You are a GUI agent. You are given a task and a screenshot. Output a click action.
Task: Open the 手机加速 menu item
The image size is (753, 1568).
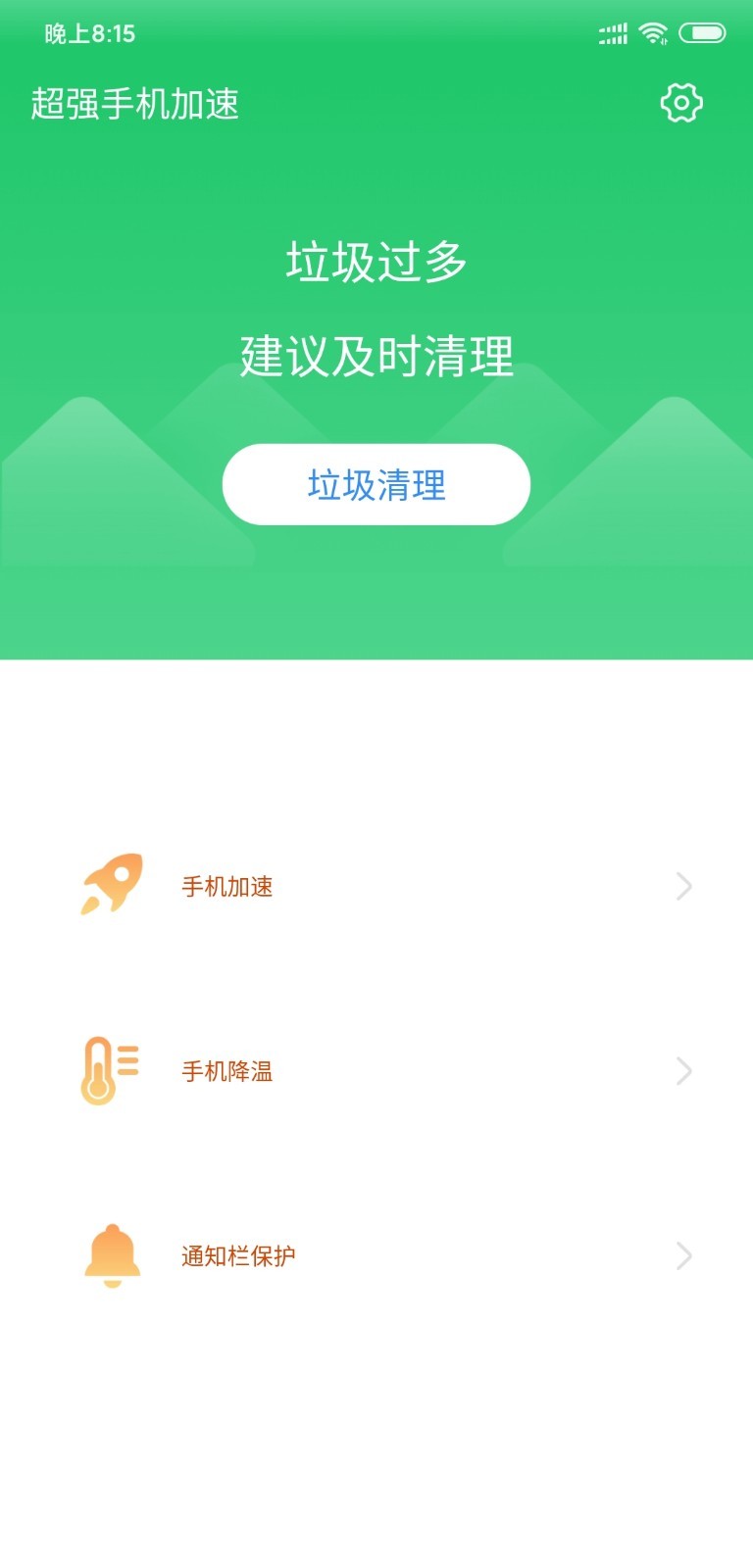point(226,886)
